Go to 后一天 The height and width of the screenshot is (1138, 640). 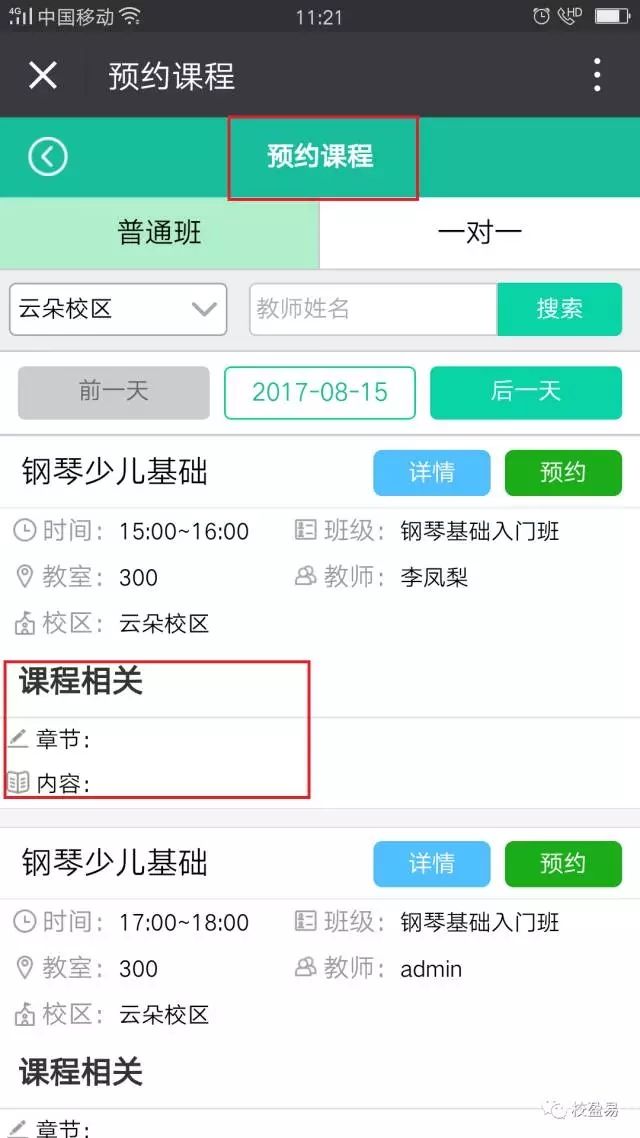(526, 393)
